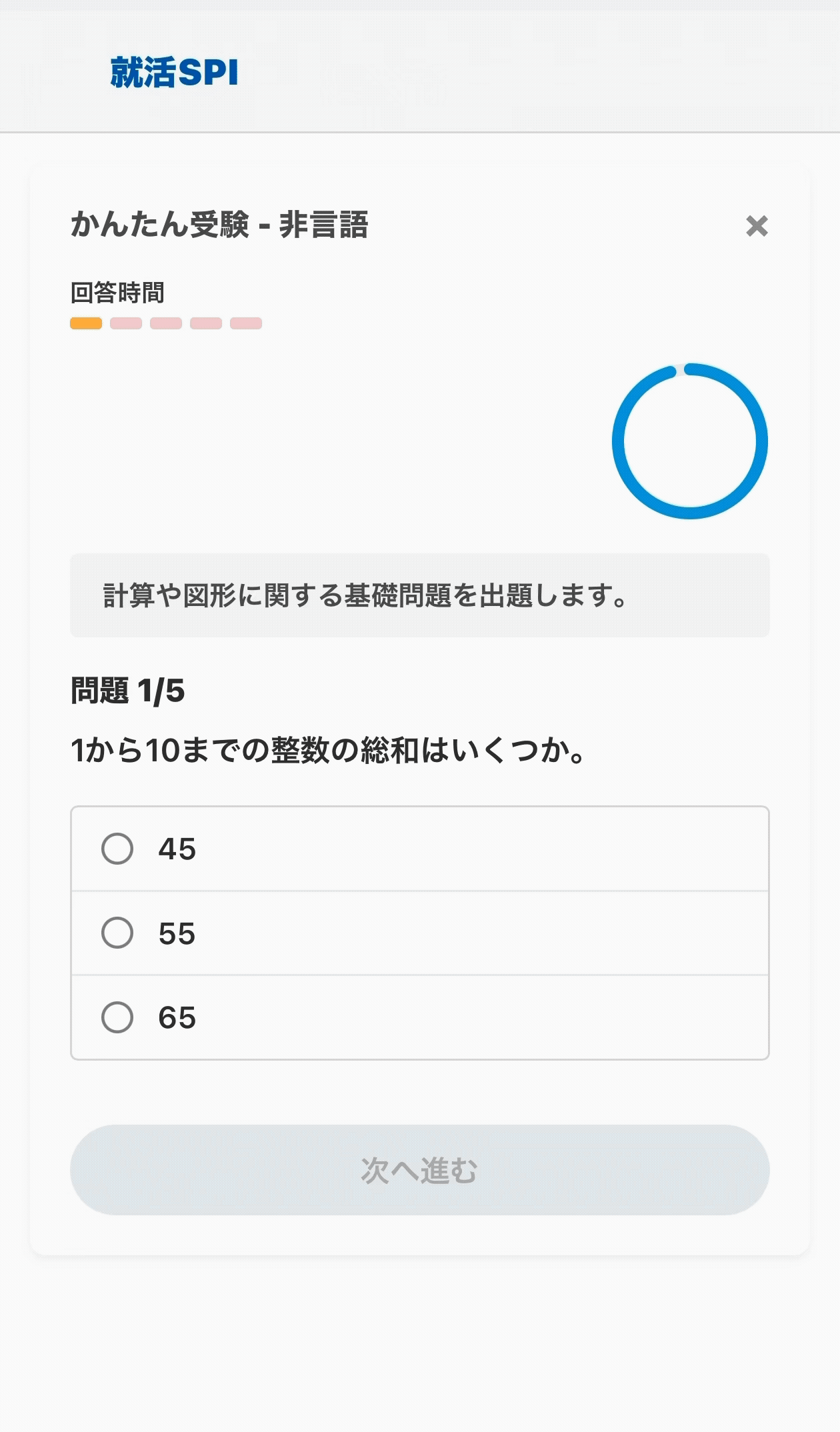Select answer option 65

click(x=117, y=1017)
